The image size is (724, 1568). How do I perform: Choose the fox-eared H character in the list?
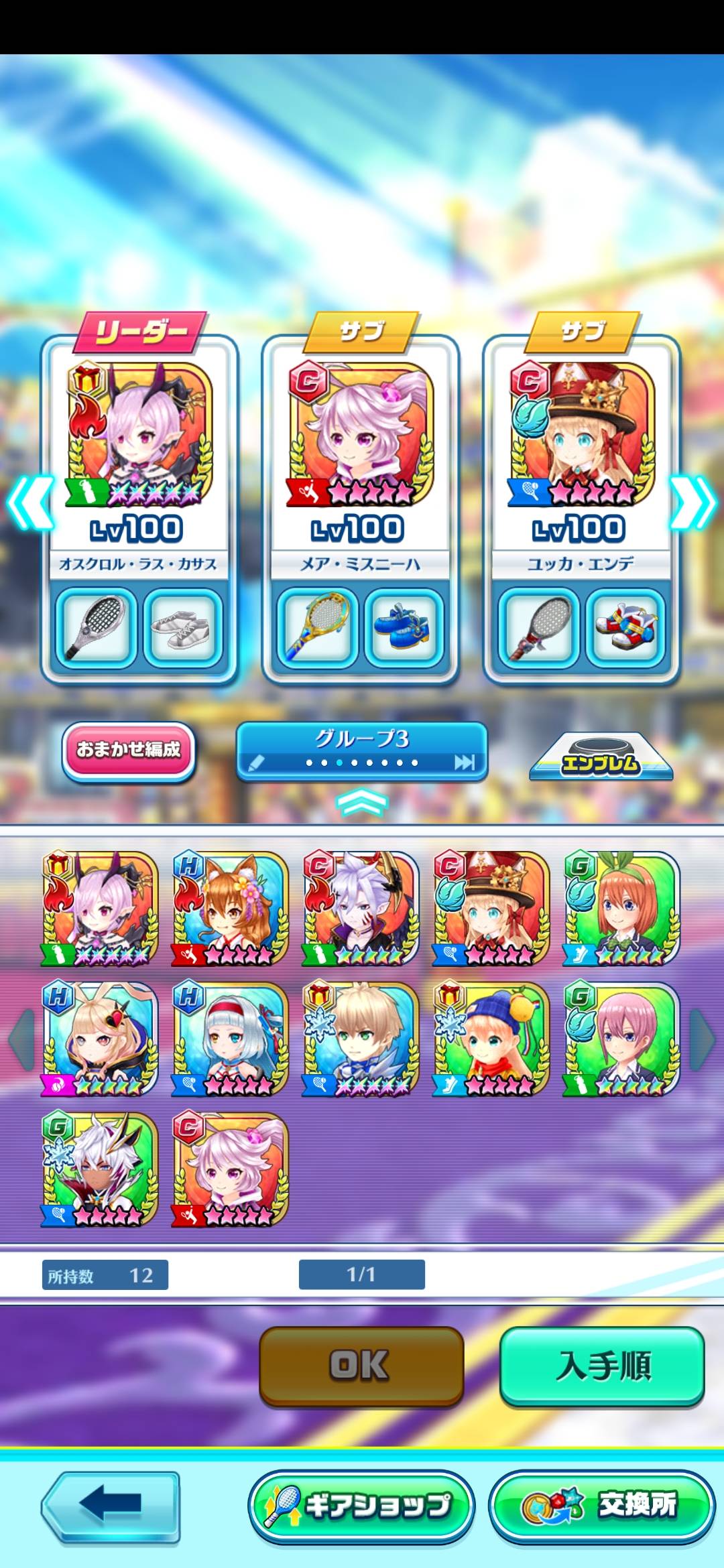coord(230,908)
